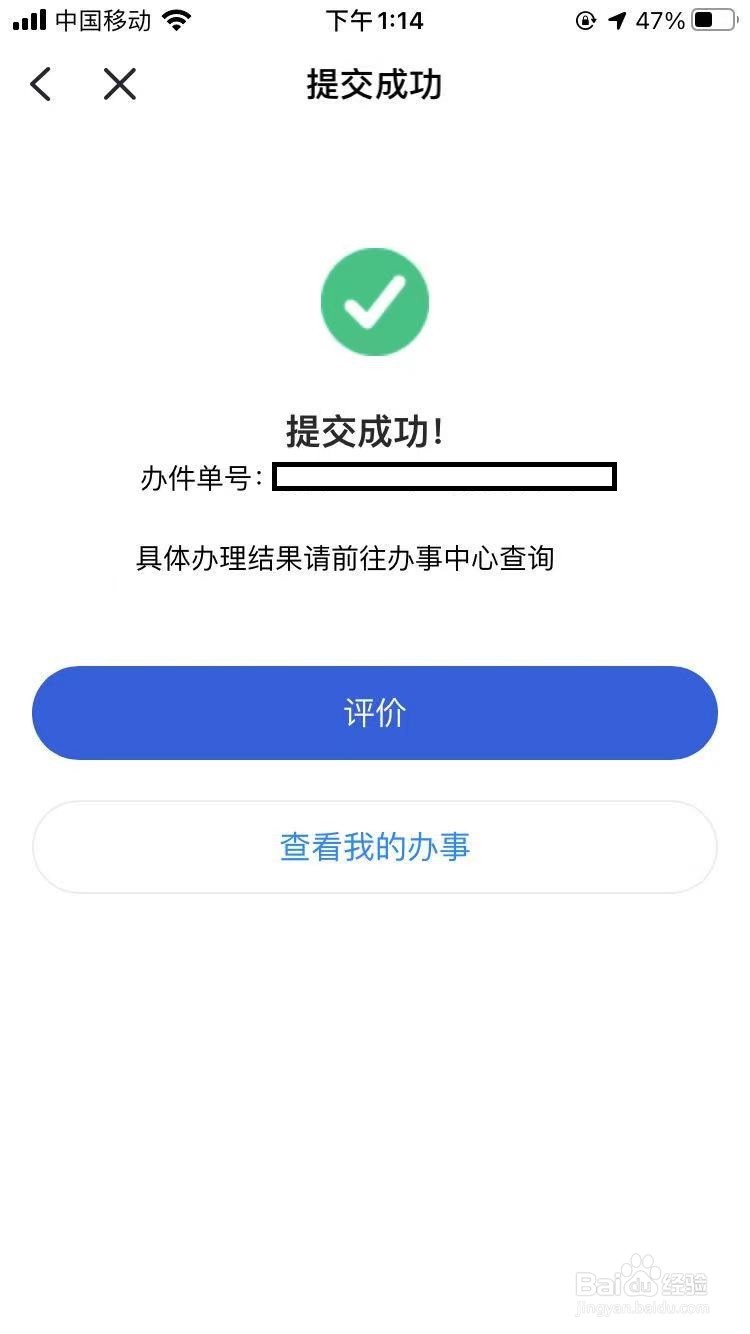Tap the time display showing 下午1:14
The image size is (750, 1334).
coord(374,20)
